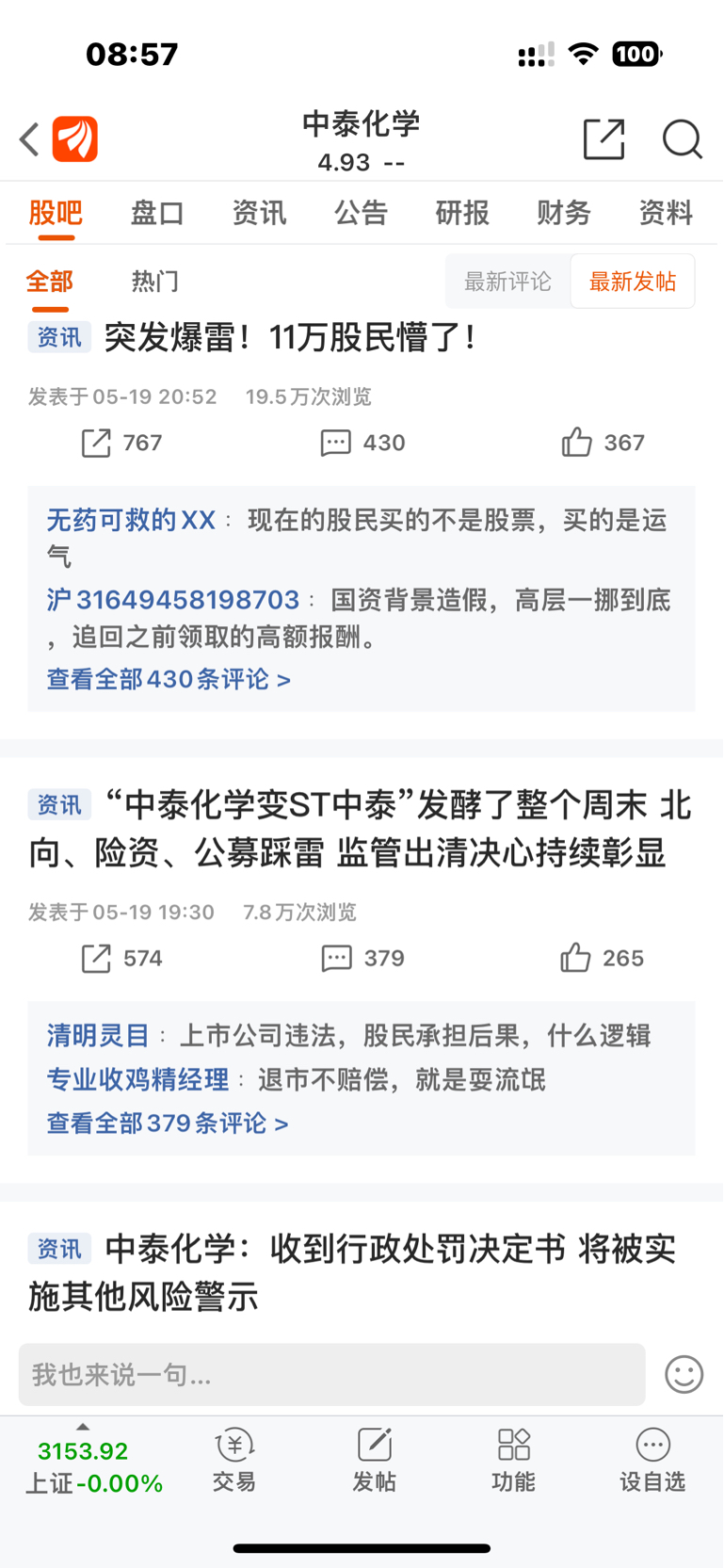The height and width of the screenshot is (1568, 724).
Task: Share the 中泰化学 stock page
Action: pos(603,139)
